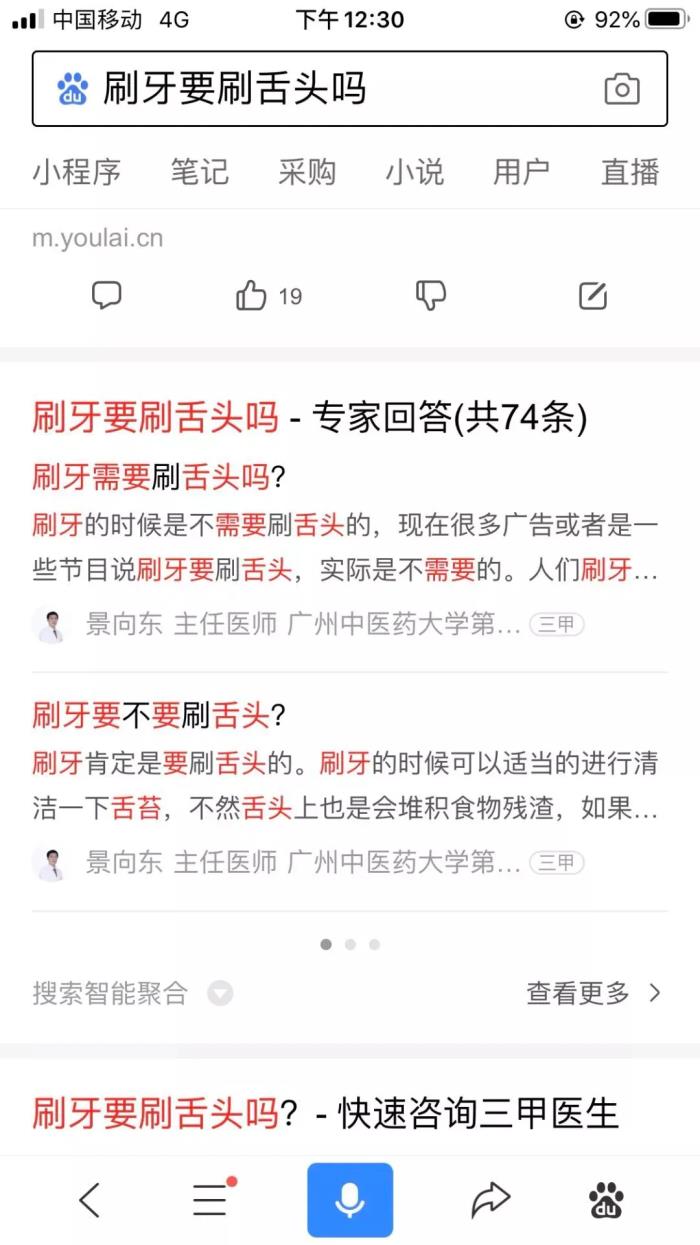Open comments on the m.youlai.cn result
The width and height of the screenshot is (700, 1245).
(x=106, y=295)
